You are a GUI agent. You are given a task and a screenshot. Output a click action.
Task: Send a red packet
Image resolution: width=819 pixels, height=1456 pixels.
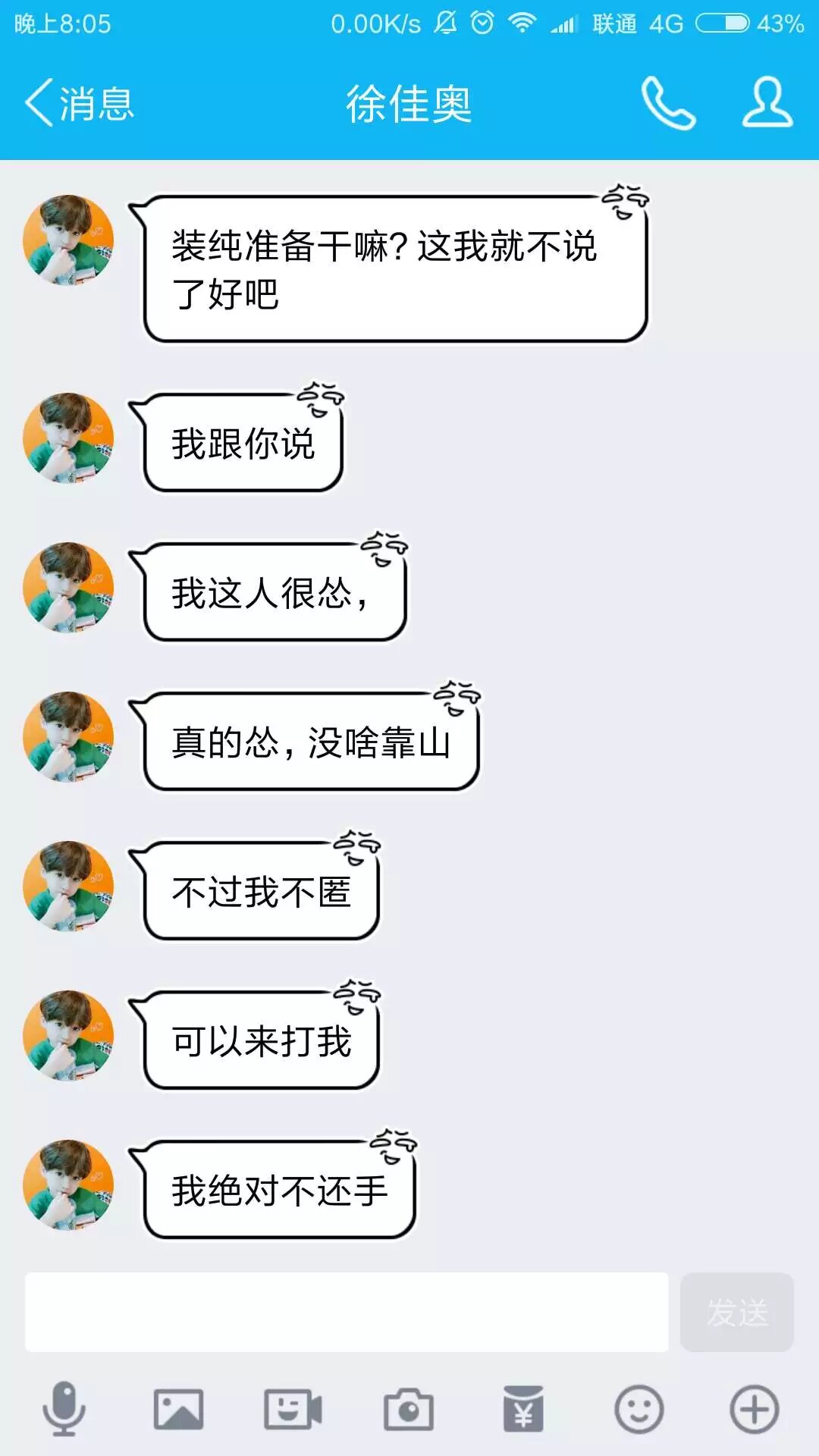(x=523, y=1409)
